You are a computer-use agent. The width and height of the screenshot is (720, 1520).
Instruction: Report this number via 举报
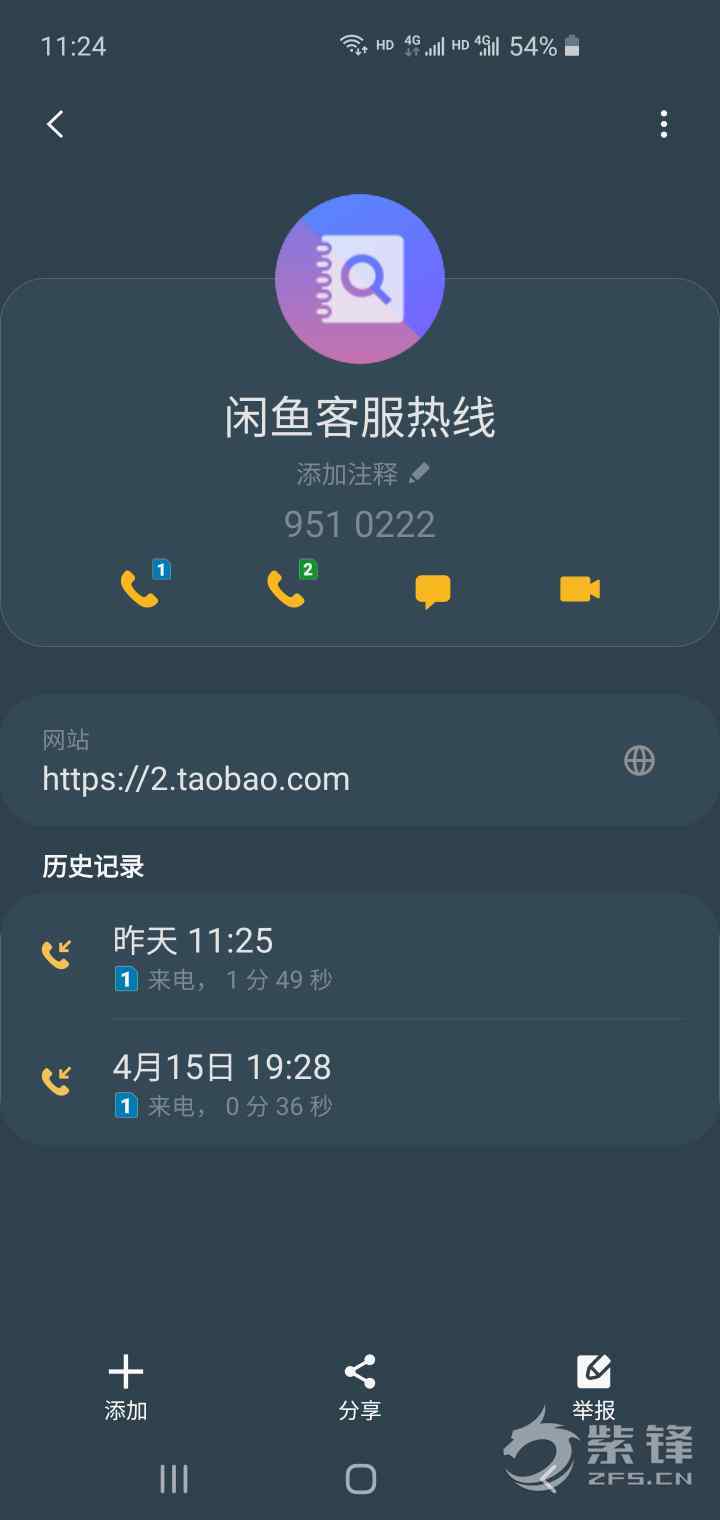(594, 1386)
